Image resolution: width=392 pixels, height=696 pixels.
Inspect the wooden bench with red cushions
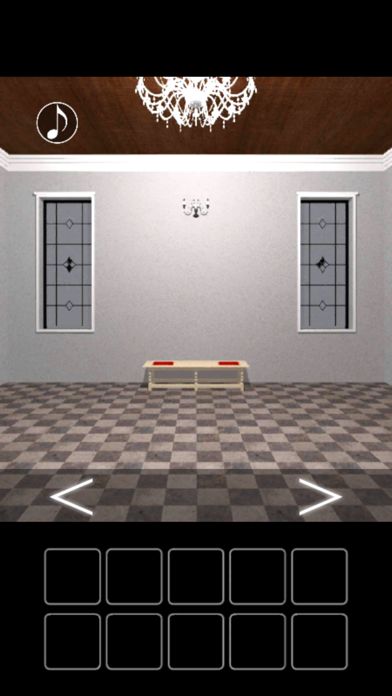(195, 376)
